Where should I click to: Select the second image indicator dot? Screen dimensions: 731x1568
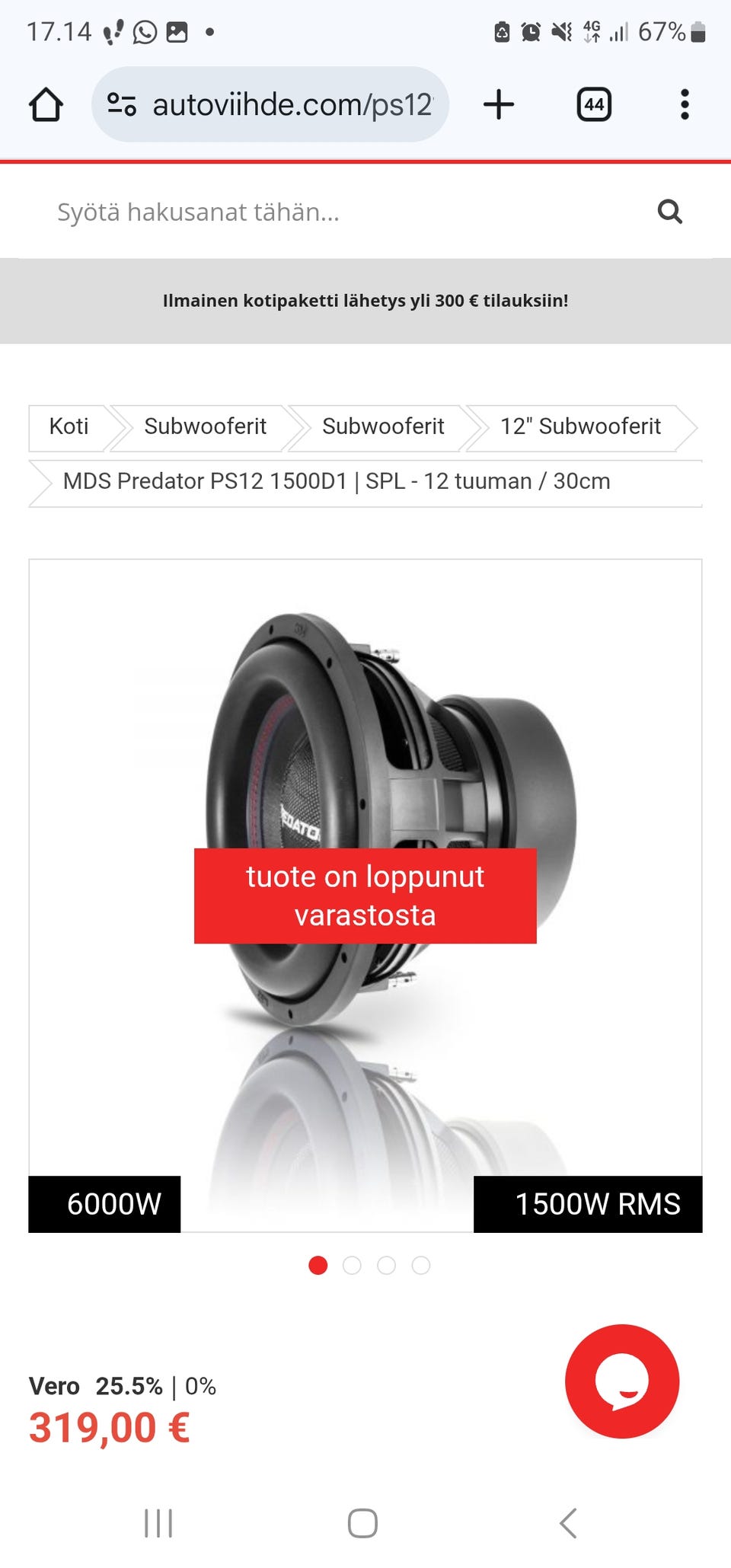tap(352, 1266)
